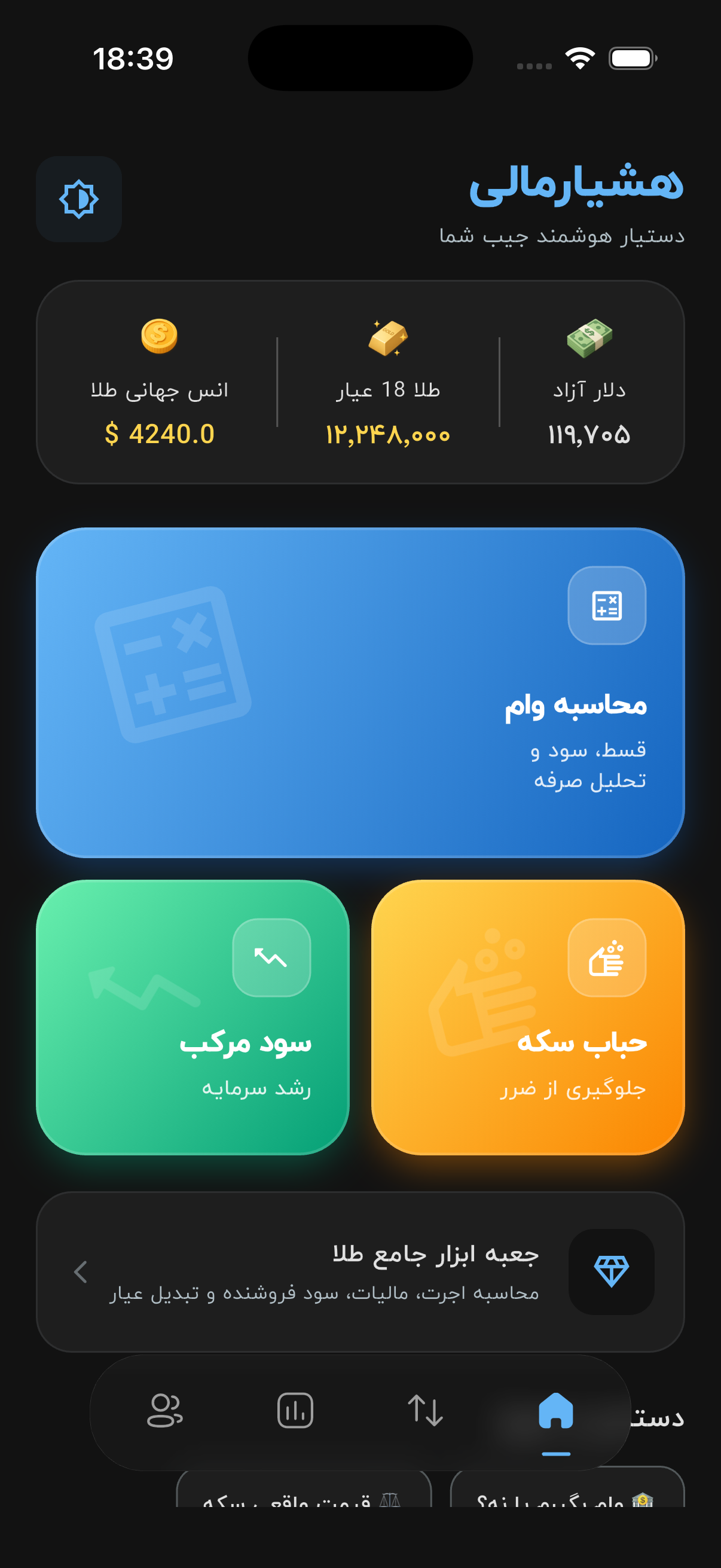Viewport: 721px width, 1568px height.
Task: Open جعبه ابزار جامع طلا gold toolbox
Action: pos(360,1271)
